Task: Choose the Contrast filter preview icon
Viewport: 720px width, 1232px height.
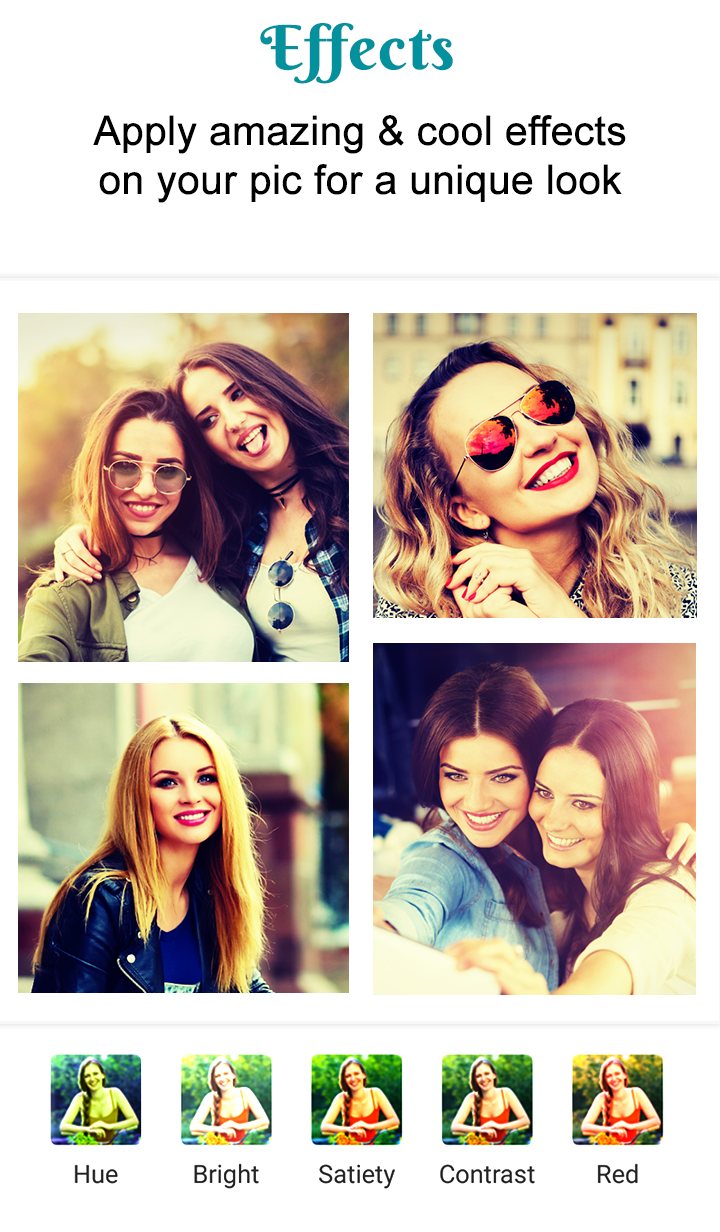Action: pos(487,1098)
